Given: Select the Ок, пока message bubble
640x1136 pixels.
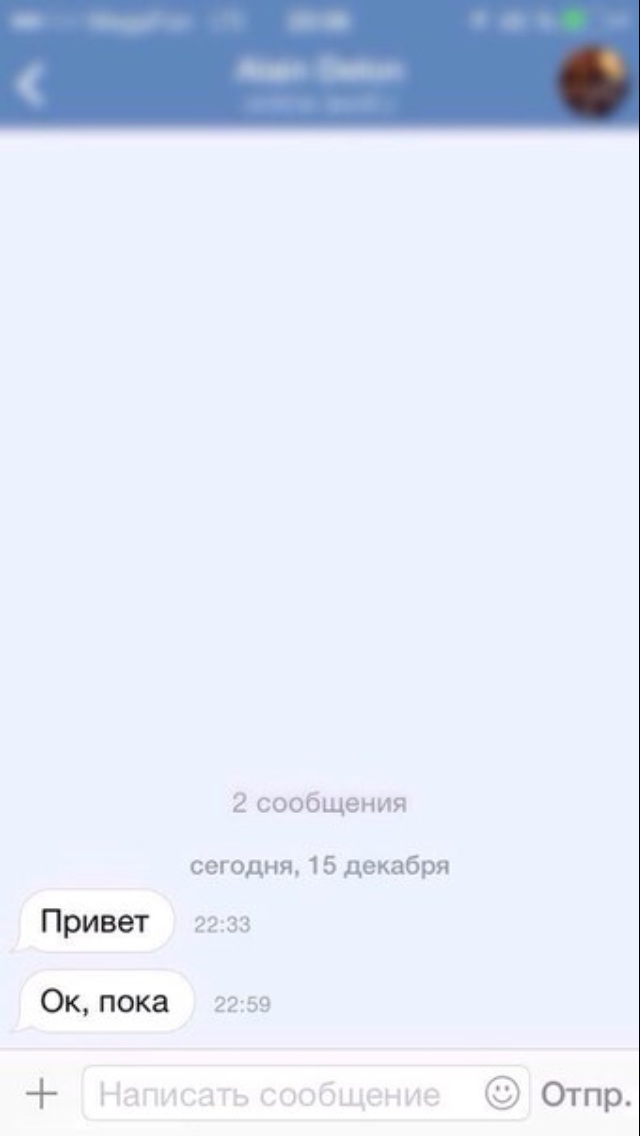Looking at the screenshot, I should click(x=104, y=1001).
